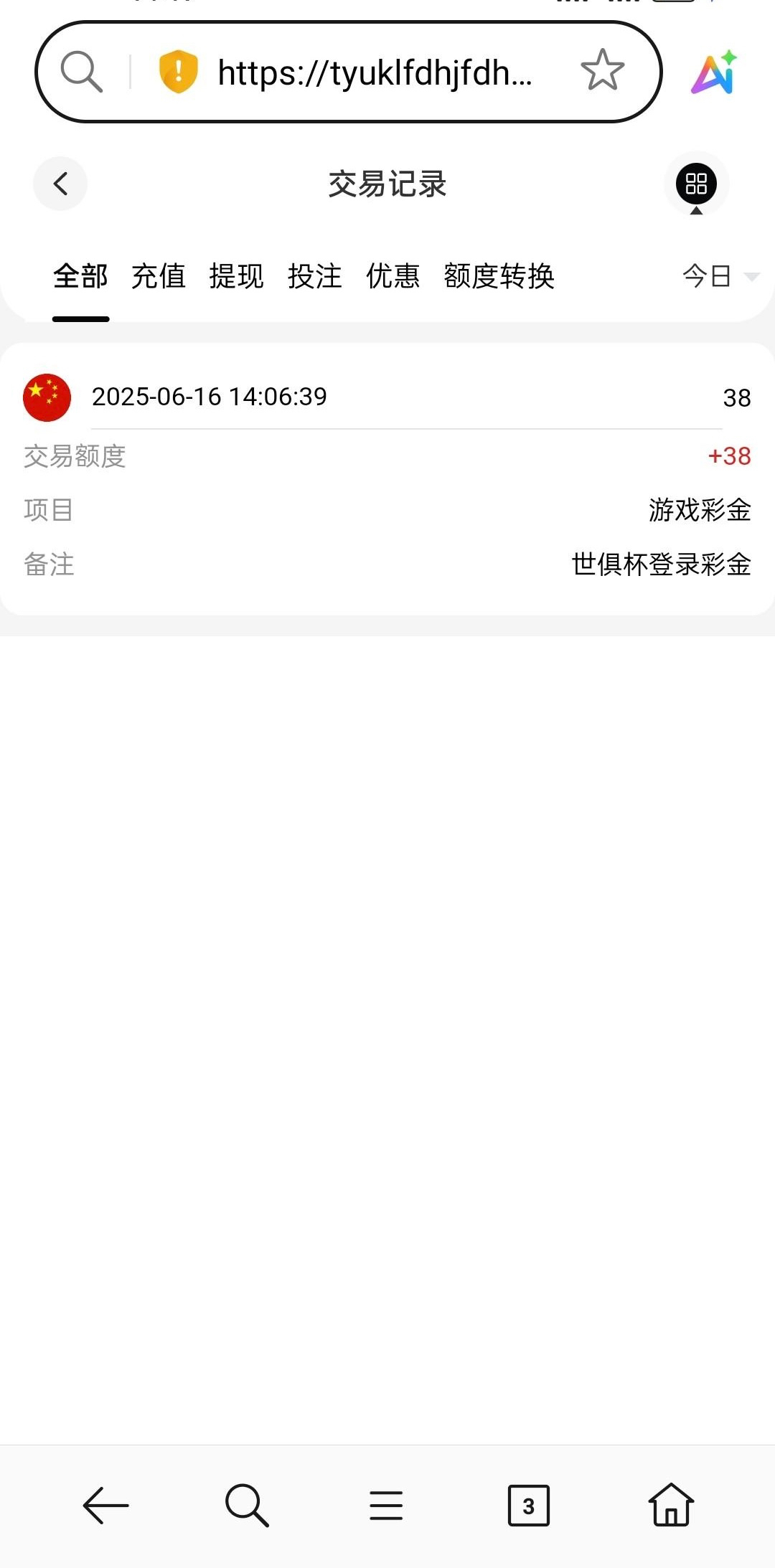The width and height of the screenshot is (775, 1568).
Task: Expand the 今日 date filter dropdown
Action: [x=718, y=276]
